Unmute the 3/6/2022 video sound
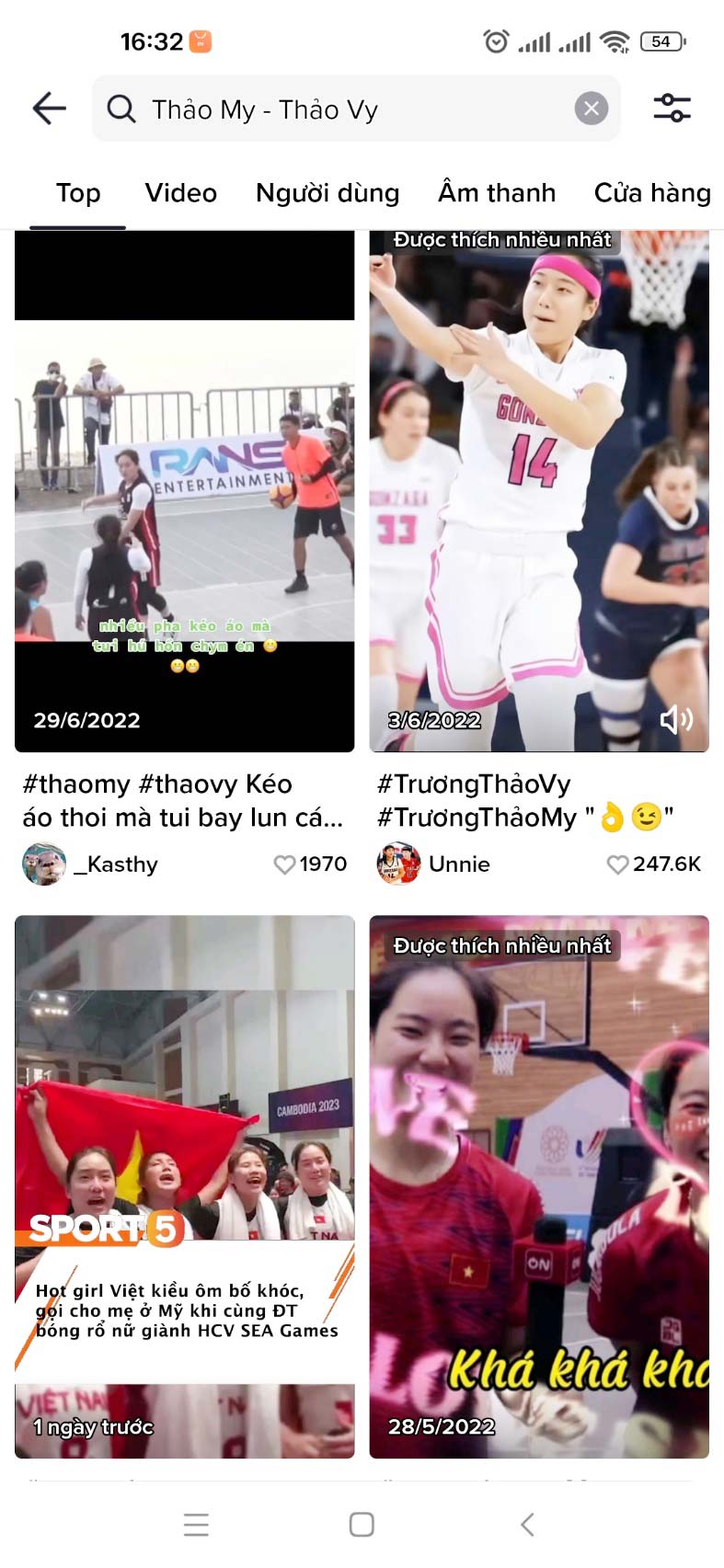 click(x=676, y=719)
